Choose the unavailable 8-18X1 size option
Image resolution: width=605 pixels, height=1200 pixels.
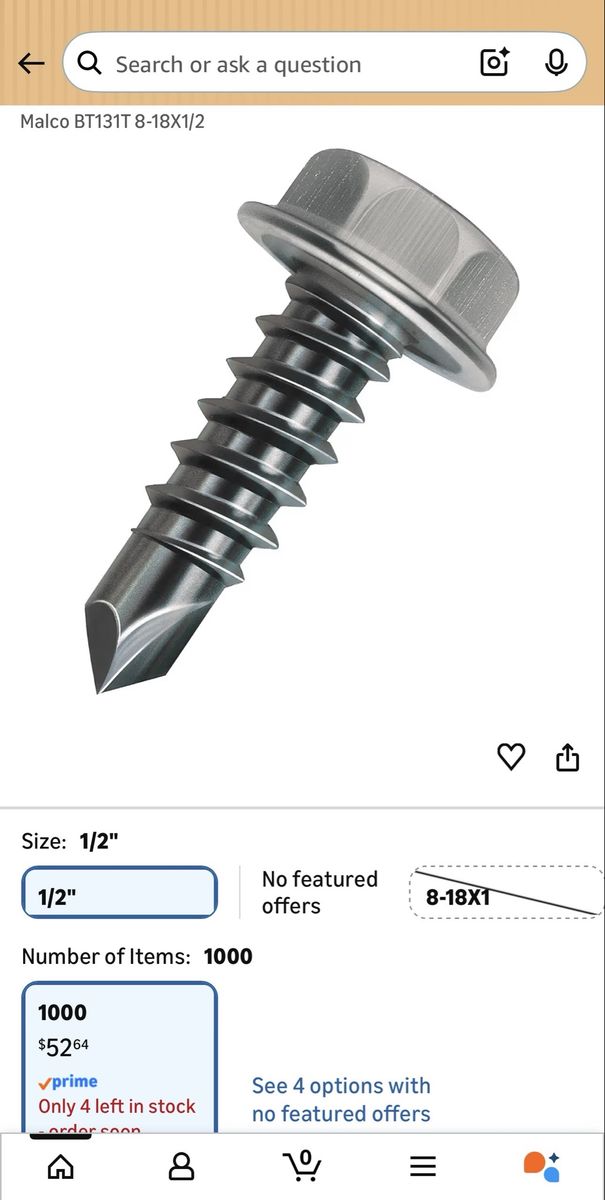tap(506, 892)
